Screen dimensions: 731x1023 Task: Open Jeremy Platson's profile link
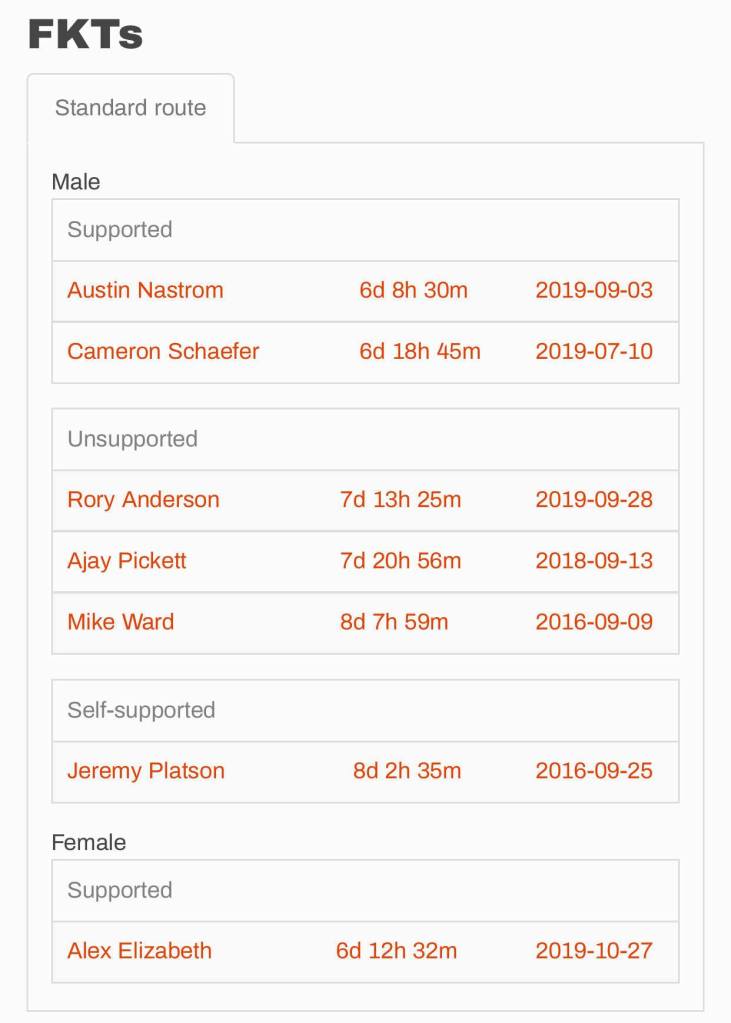coord(146,771)
